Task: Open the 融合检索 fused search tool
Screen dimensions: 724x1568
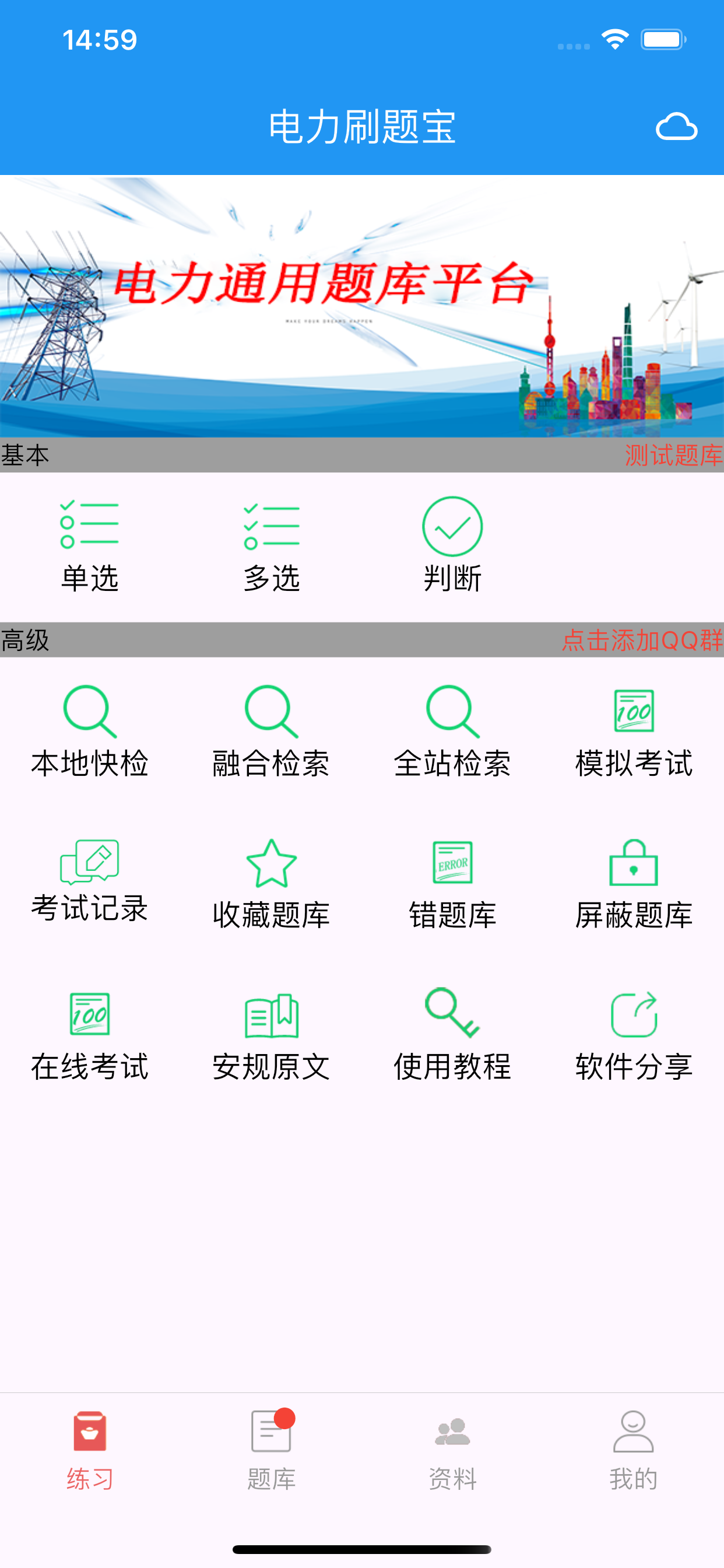Action: pyautogui.click(x=271, y=731)
